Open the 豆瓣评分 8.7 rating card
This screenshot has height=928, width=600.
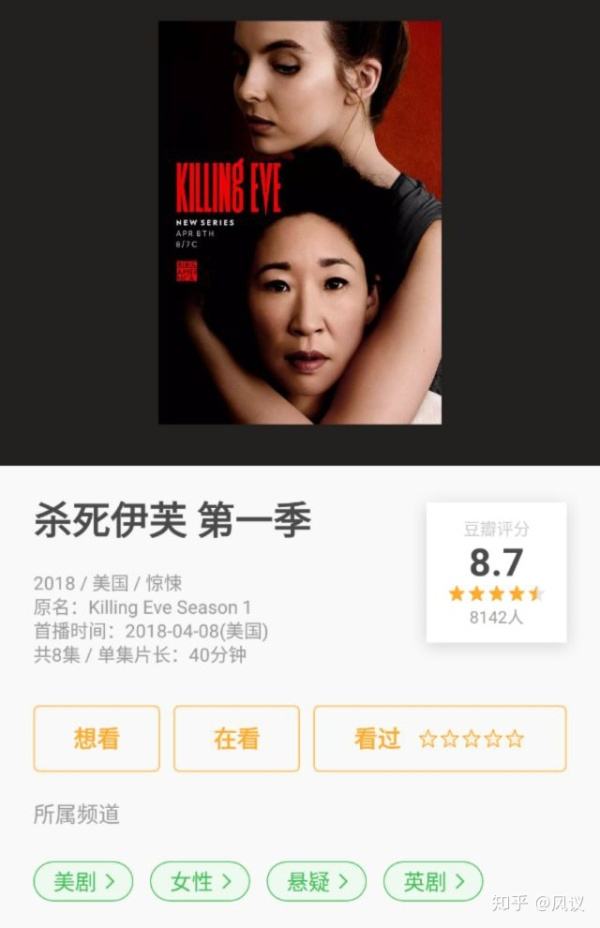(x=496, y=572)
